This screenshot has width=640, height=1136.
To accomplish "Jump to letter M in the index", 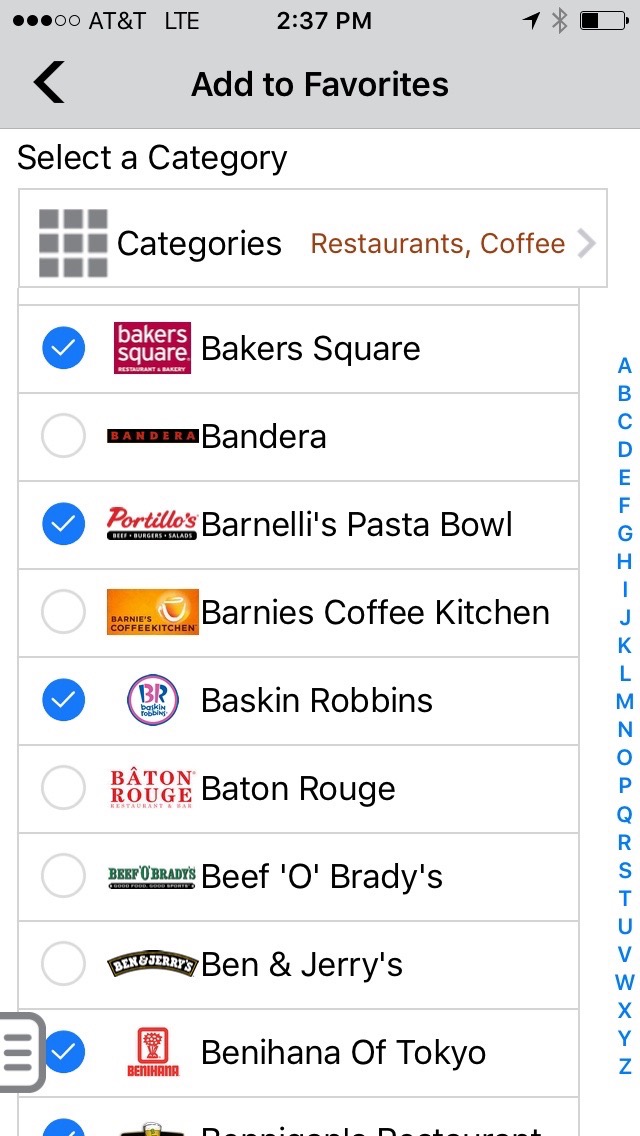I will [x=625, y=702].
